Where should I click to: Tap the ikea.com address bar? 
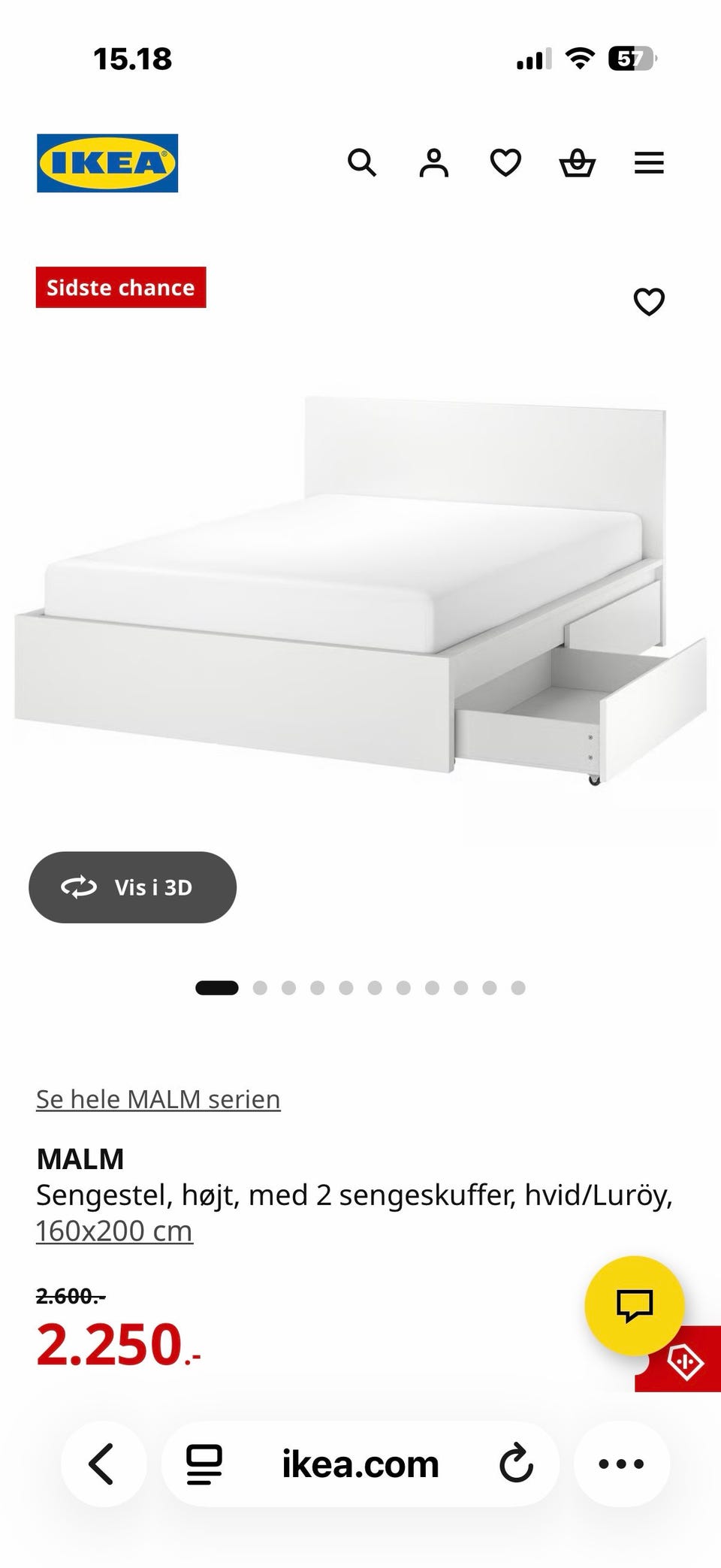(360, 1464)
